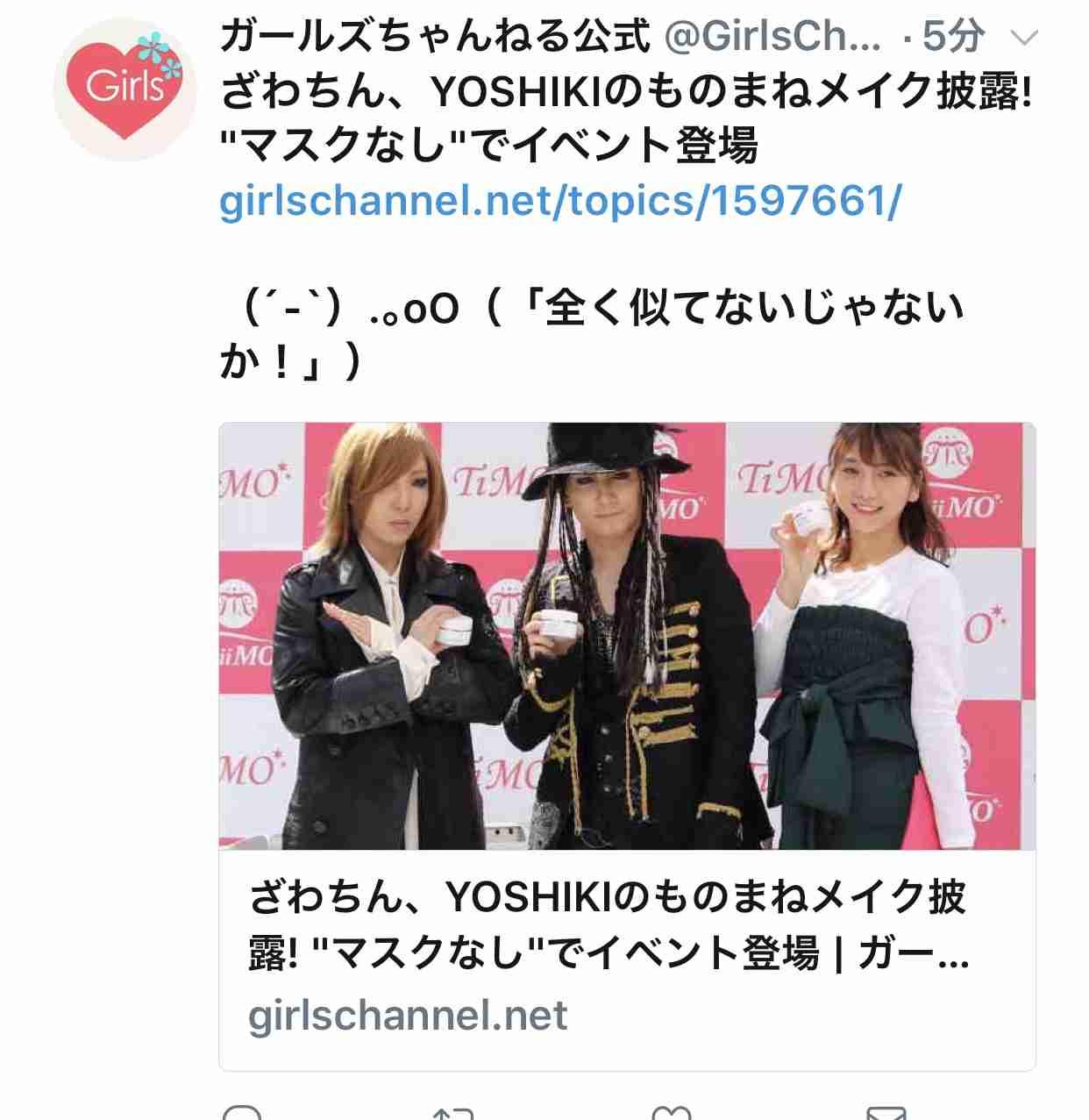
Task: Open the tweet options chevron menu
Action: tap(1024, 38)
